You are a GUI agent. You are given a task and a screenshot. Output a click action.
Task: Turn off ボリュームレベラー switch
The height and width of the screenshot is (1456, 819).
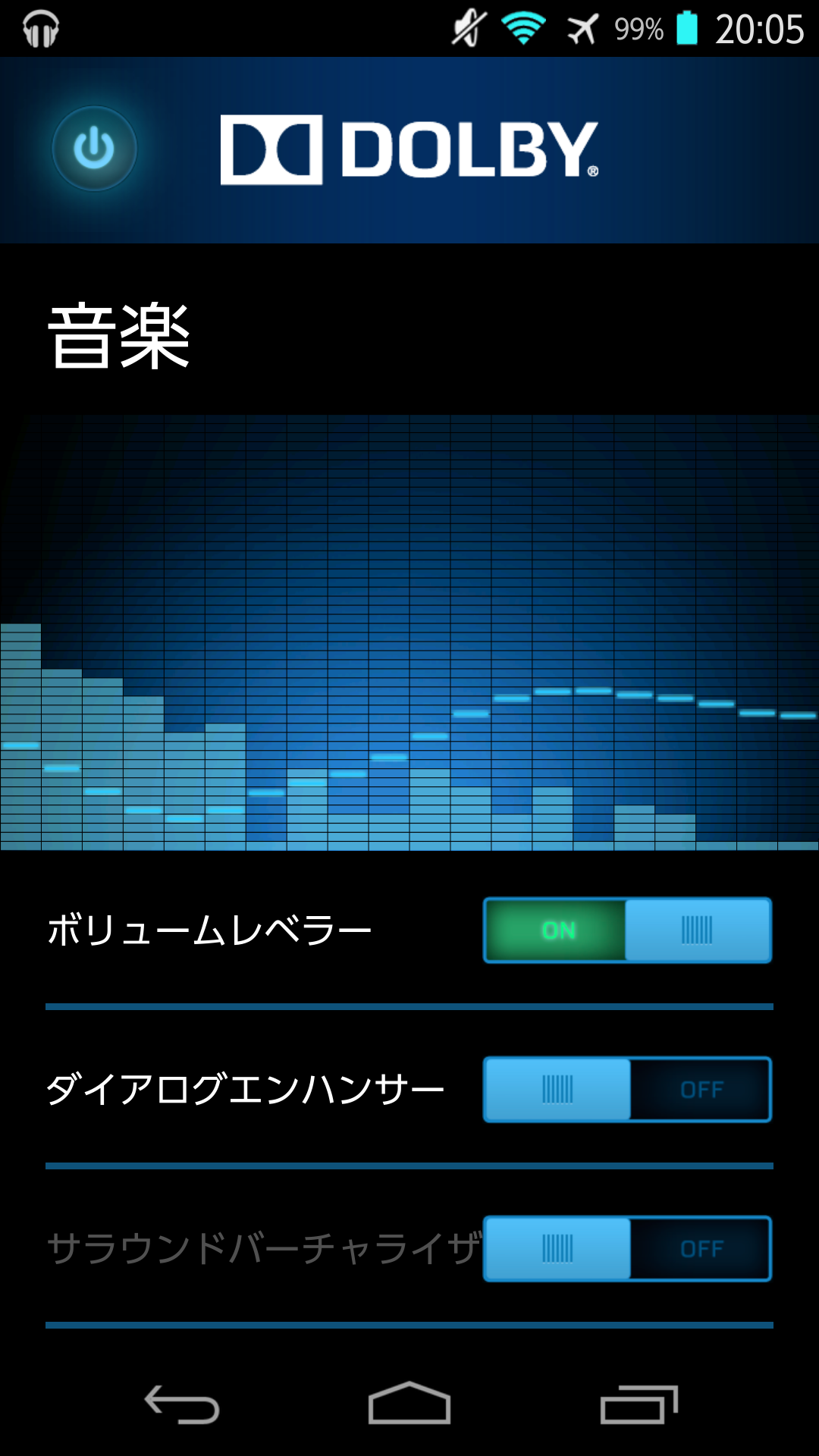pyautogui.click(x=627, y=930)
